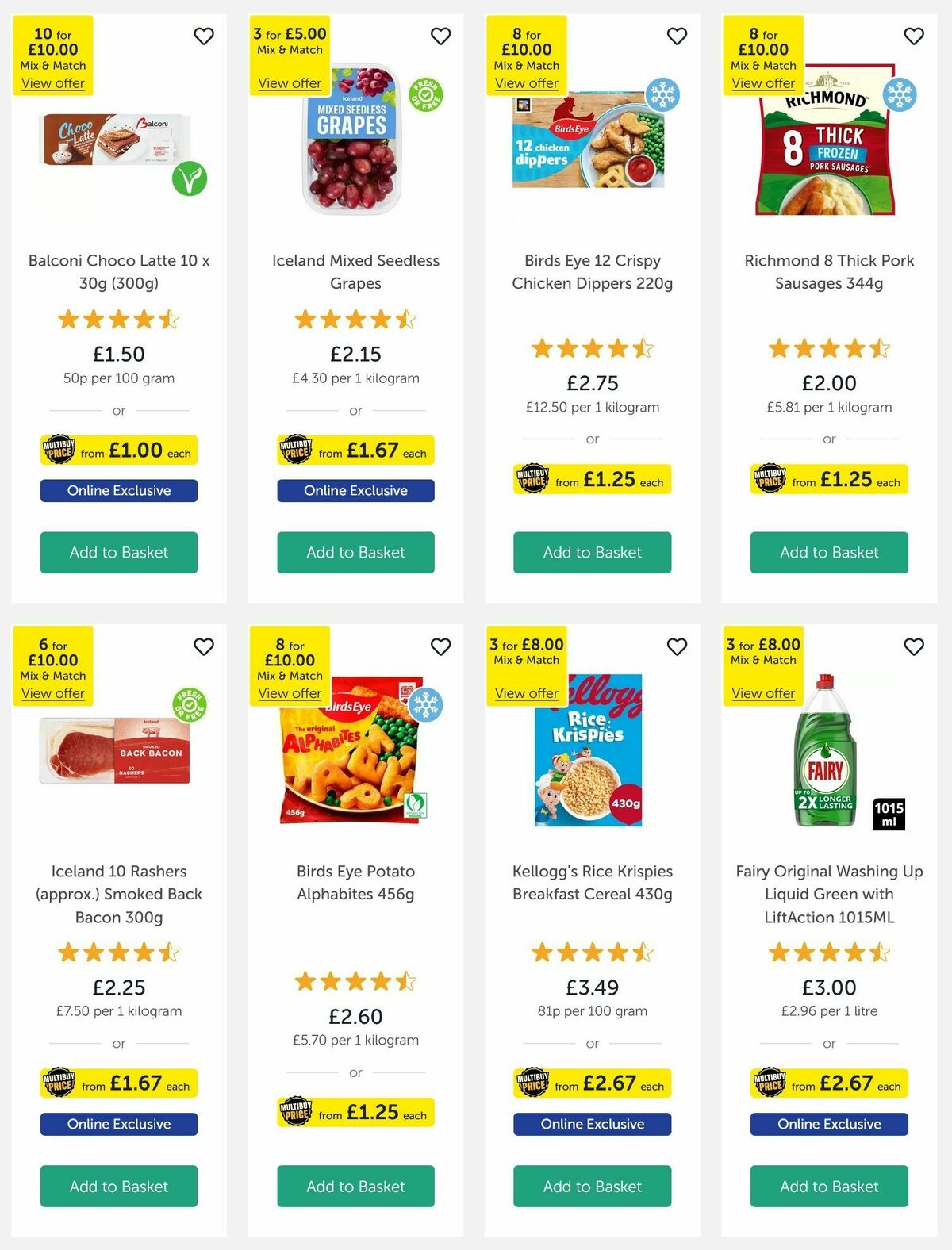Open the 6 for £10.00 offer for bacon
The width and height of the screenshot is (952, 1250).
[x=53, y=692]
